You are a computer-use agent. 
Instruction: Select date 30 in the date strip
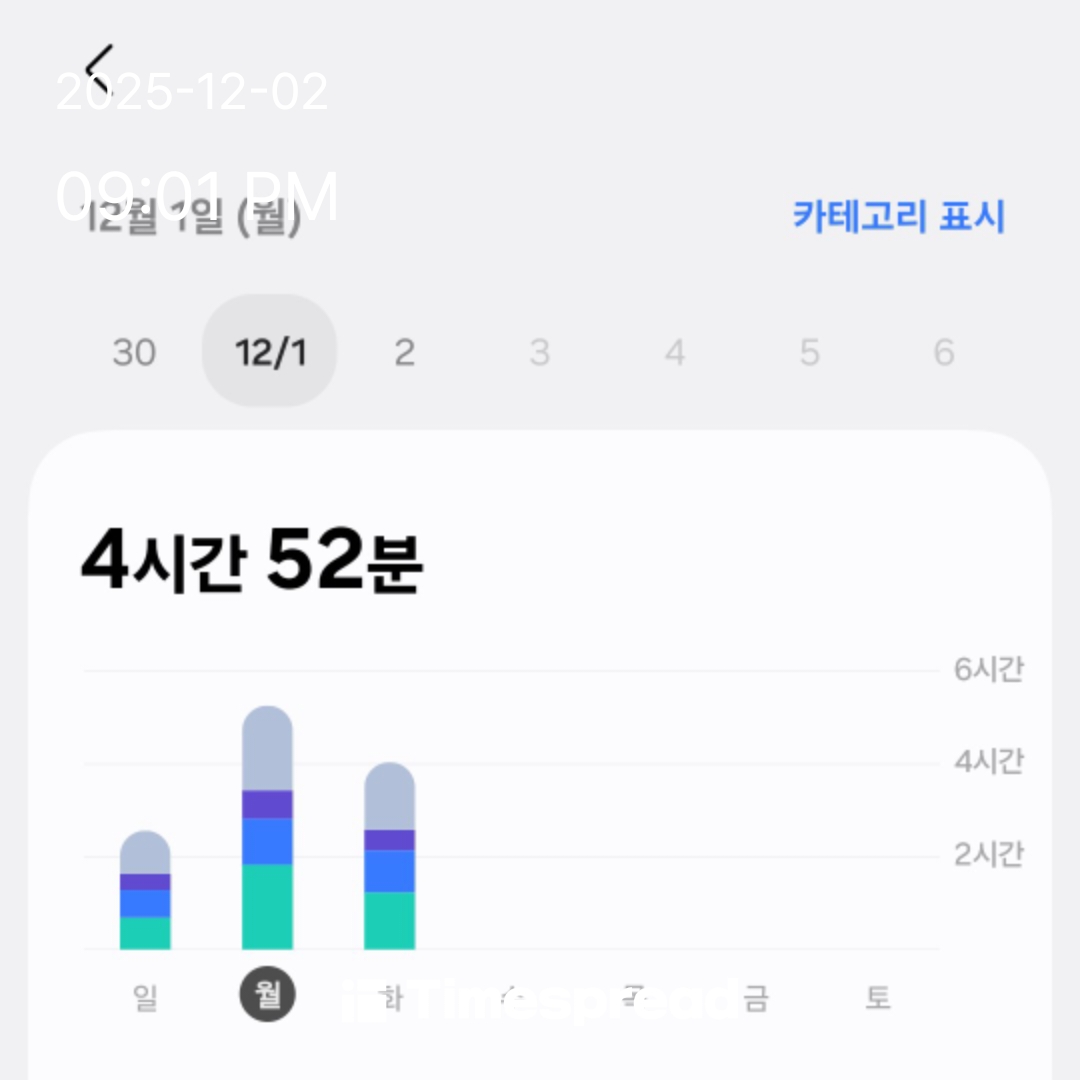pos(134,352)
